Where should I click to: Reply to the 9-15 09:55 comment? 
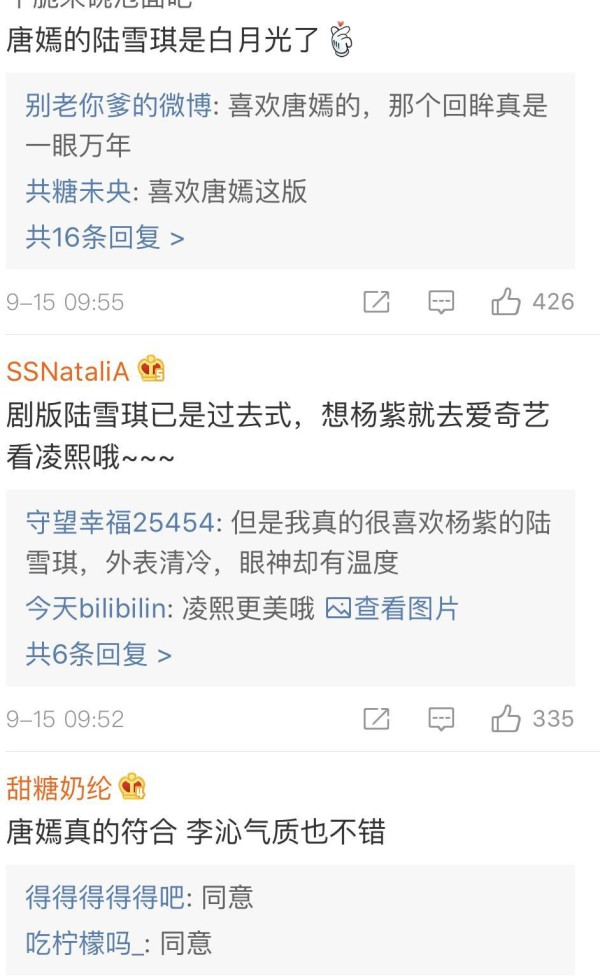pyautogui.click(x=441, y=302)
